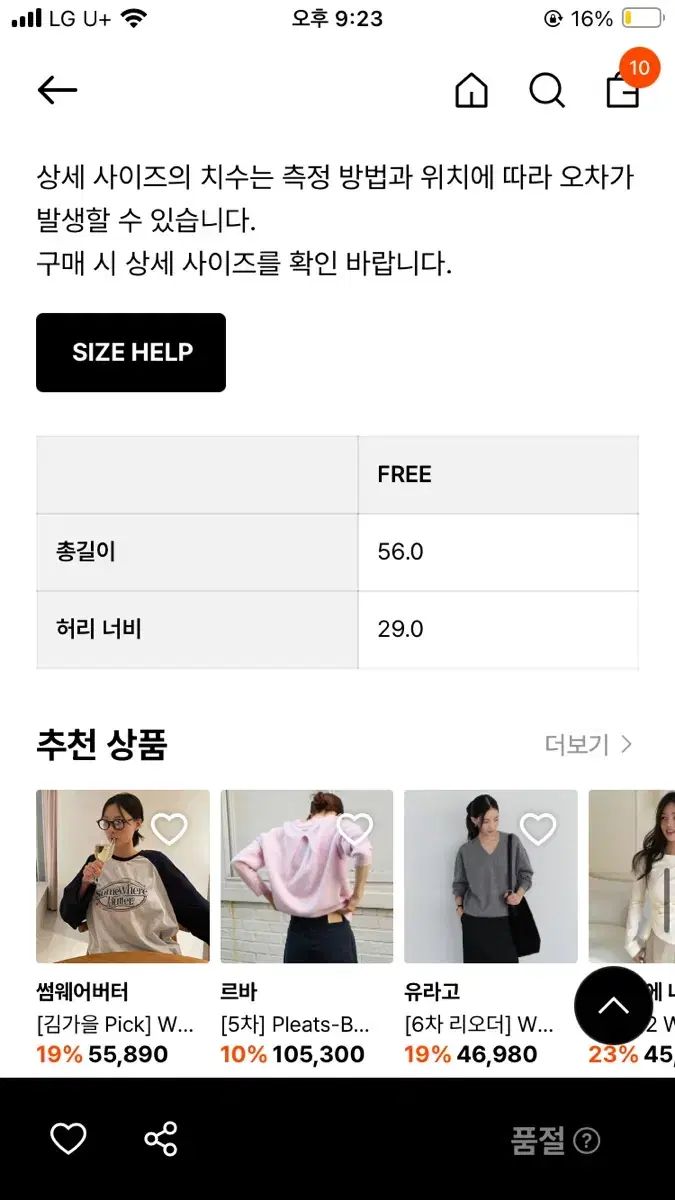Open the shopping bag with 10 items
The height and width of the screenshot is (1200, 675).
pos(623,90)
